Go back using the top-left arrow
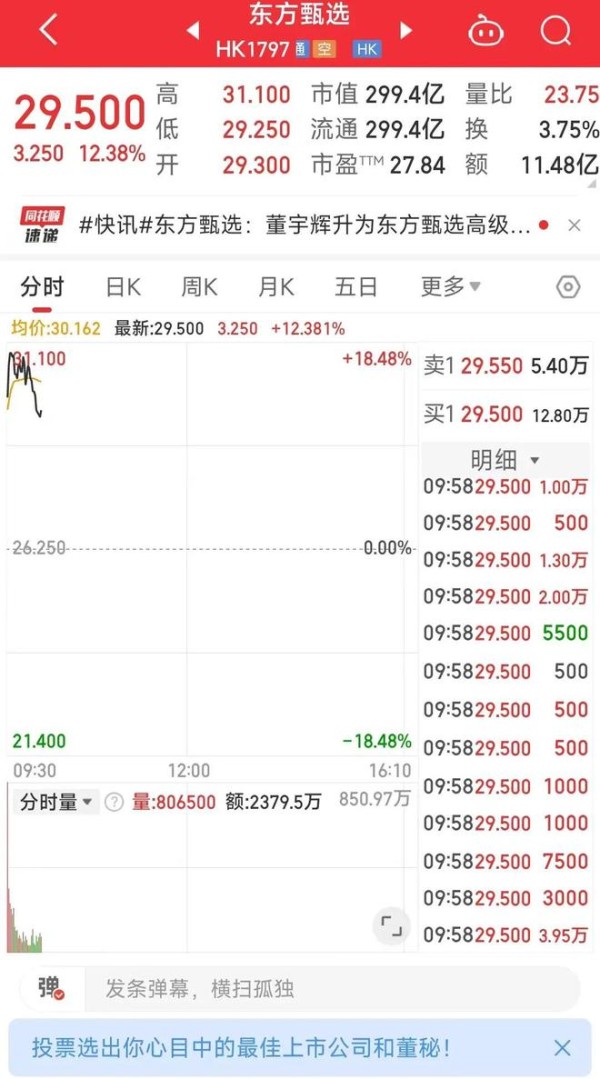Viewport: 600px width, 1079px height. pyautogui.click(x=48, y=30)
